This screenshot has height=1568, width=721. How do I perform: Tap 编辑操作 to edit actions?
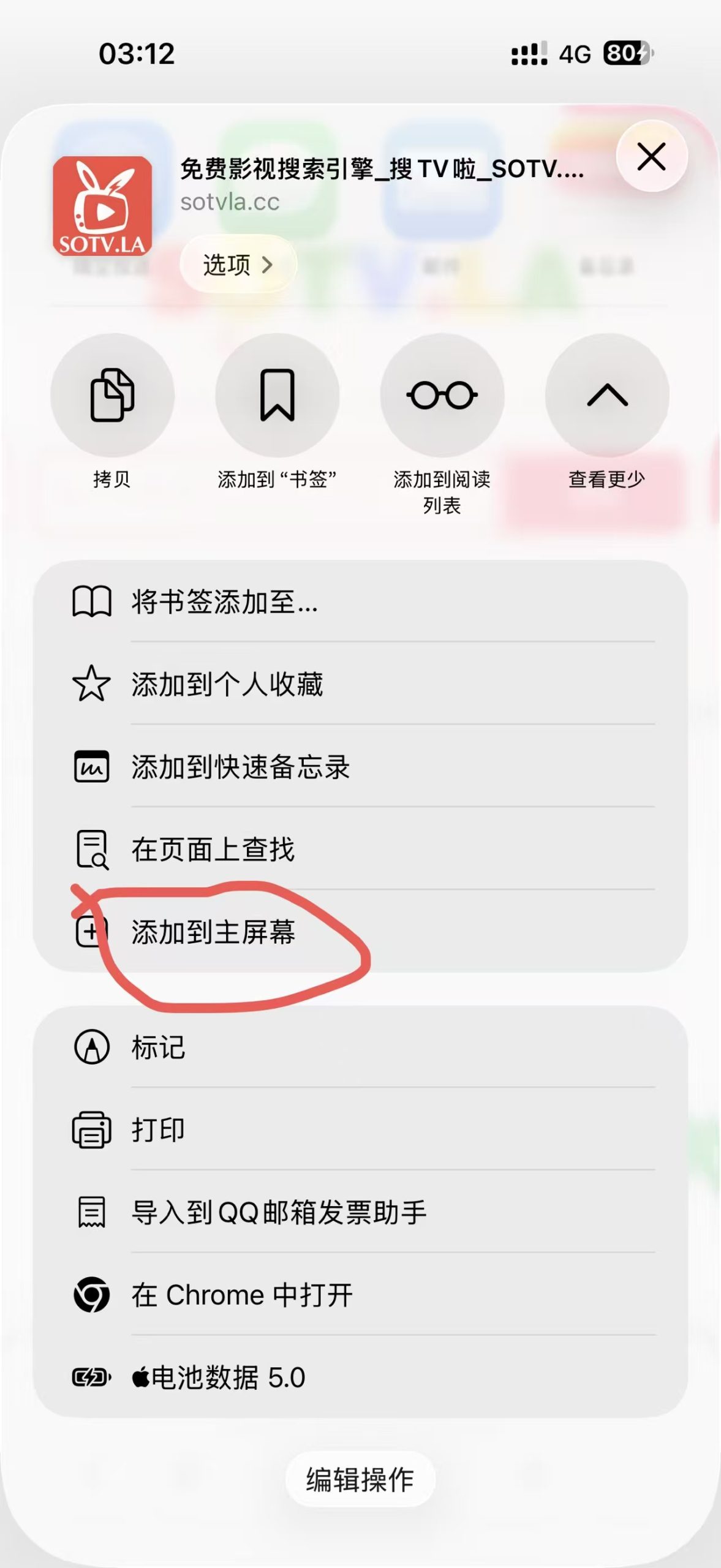pyautogui.click(x=360, y=1480)
